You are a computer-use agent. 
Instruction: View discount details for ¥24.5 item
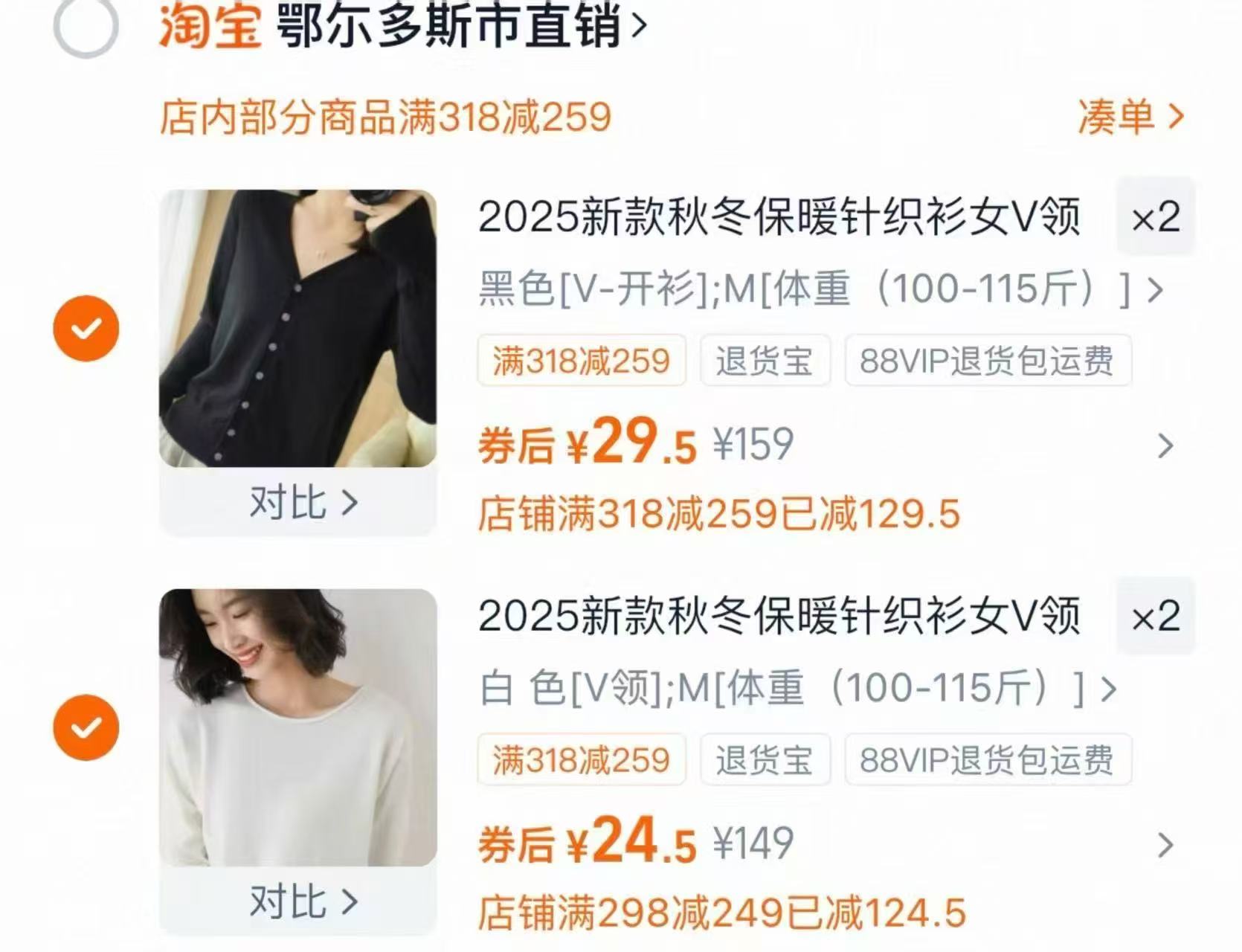pyautogui.click(x=1165, y=846)
